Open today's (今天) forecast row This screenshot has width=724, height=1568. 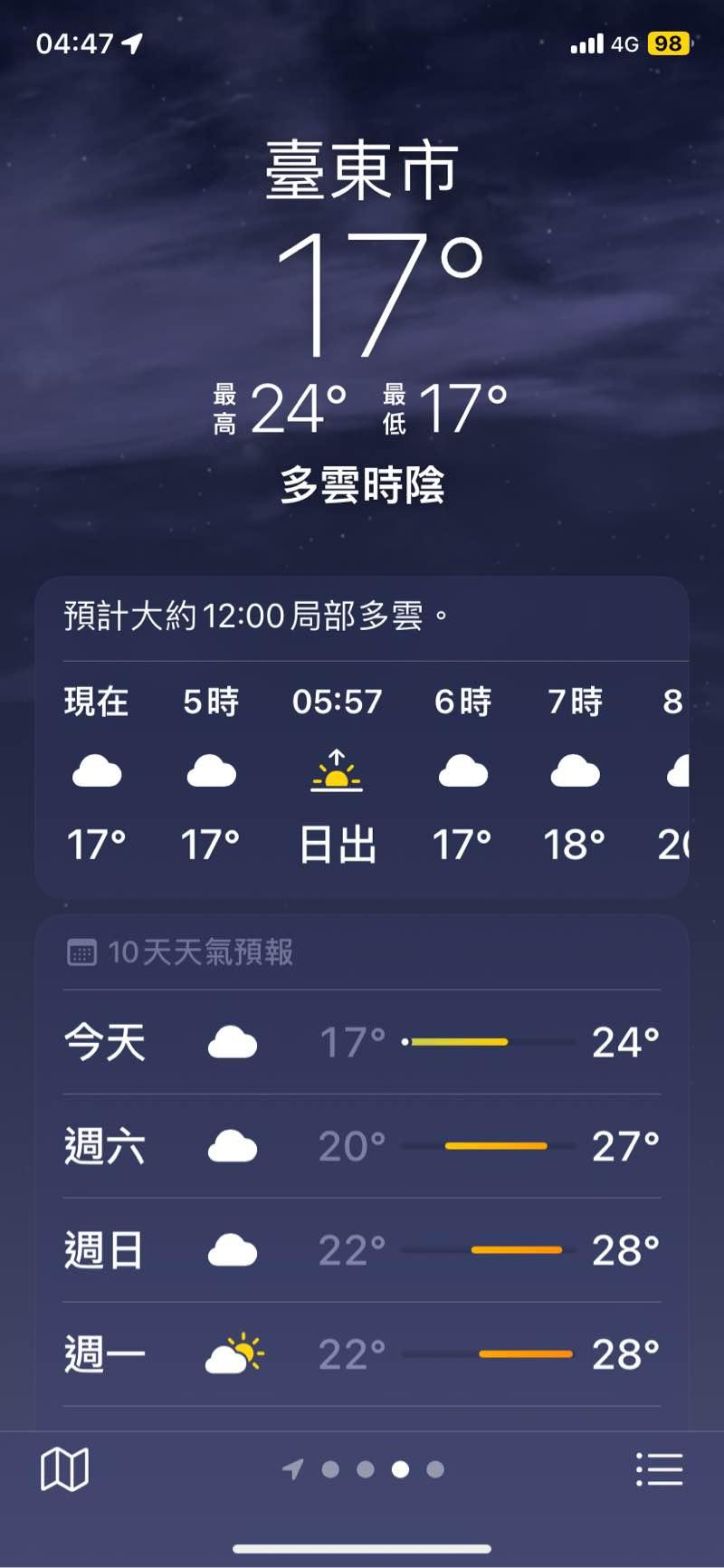click(362, 1042)
